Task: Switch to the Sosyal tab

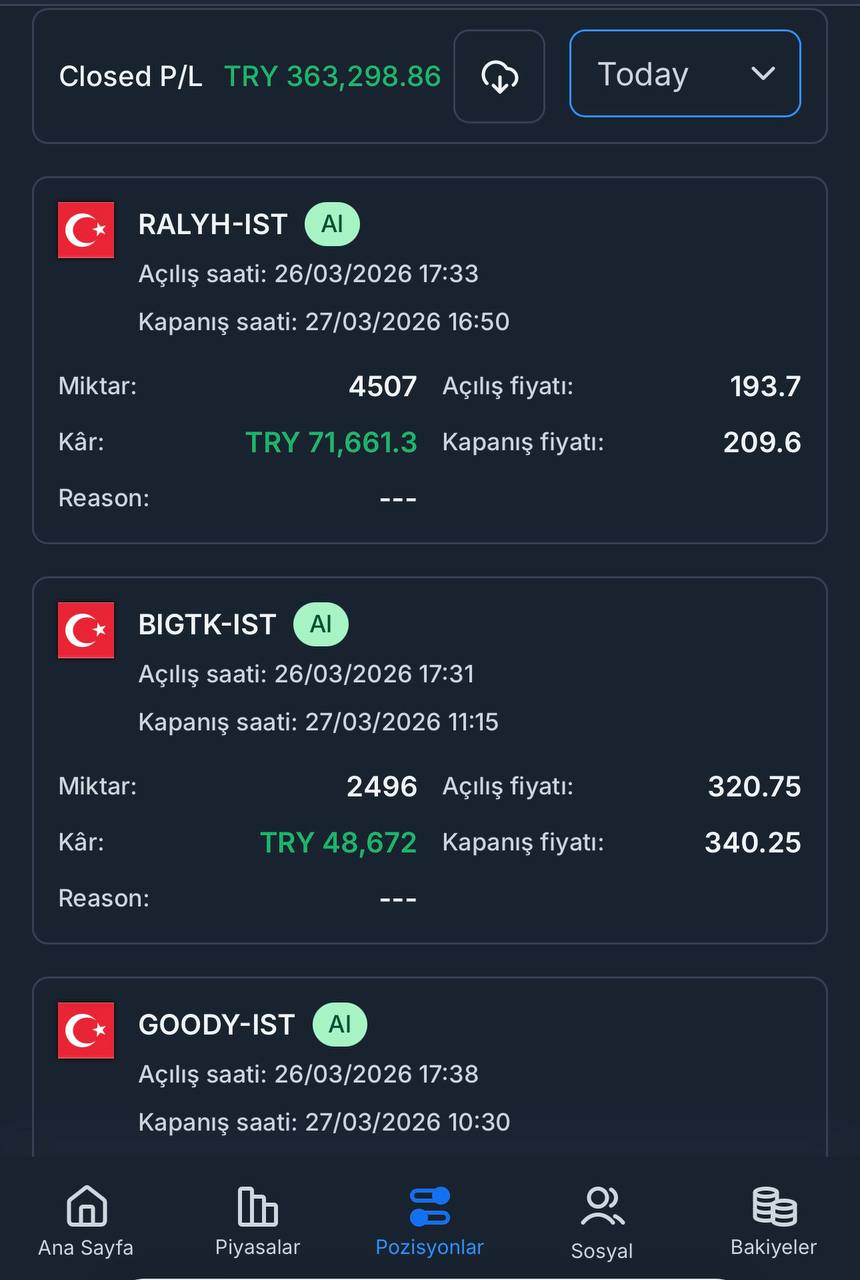Action: [601, 1220]
